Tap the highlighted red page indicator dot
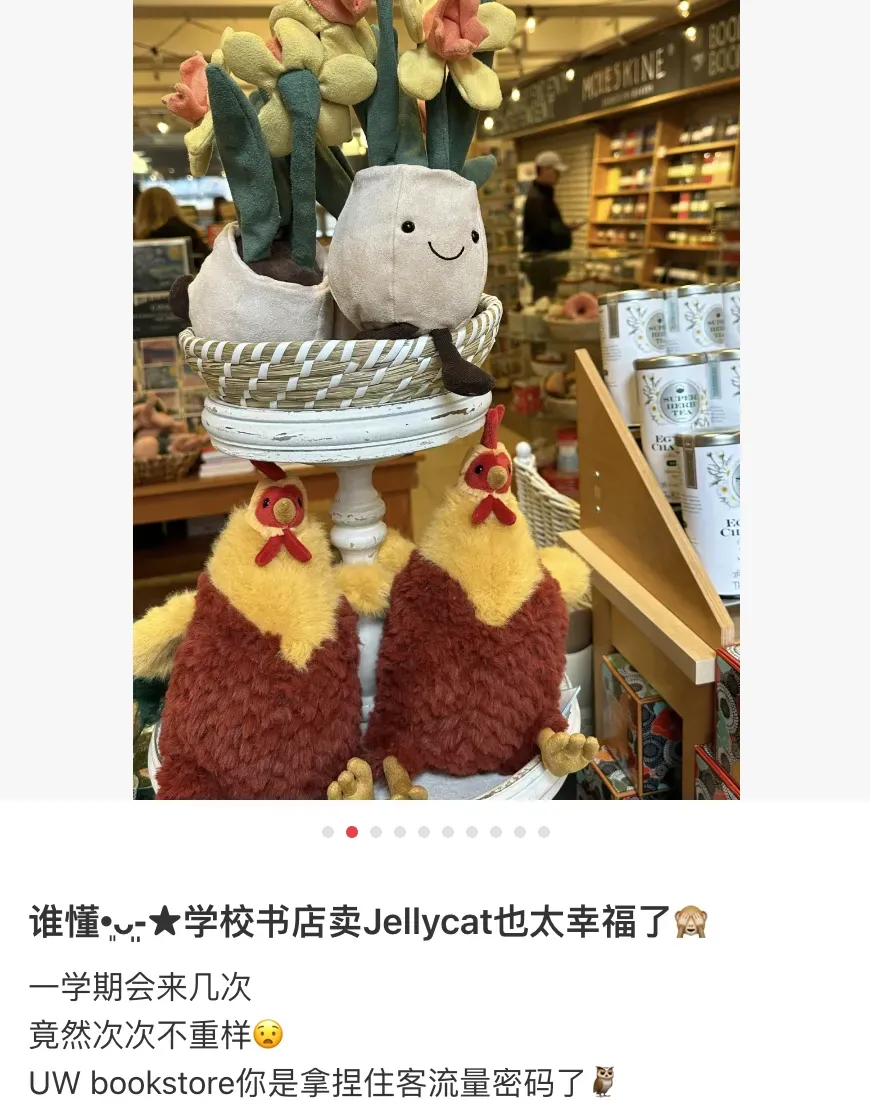This screenshot has height=1118, width=870. [x=352, y=832]
